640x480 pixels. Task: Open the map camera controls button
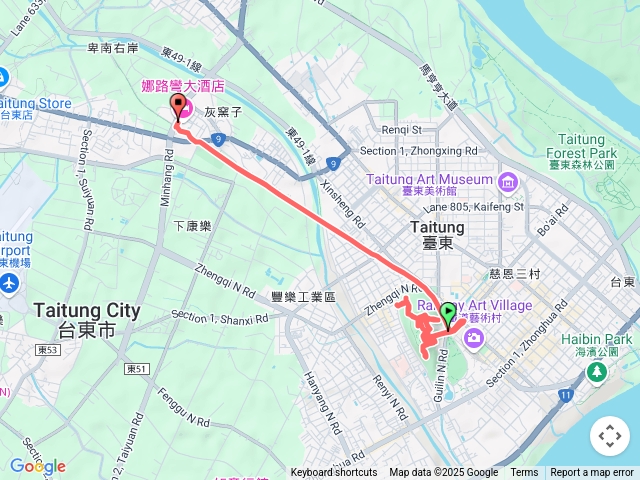(609, 436)
